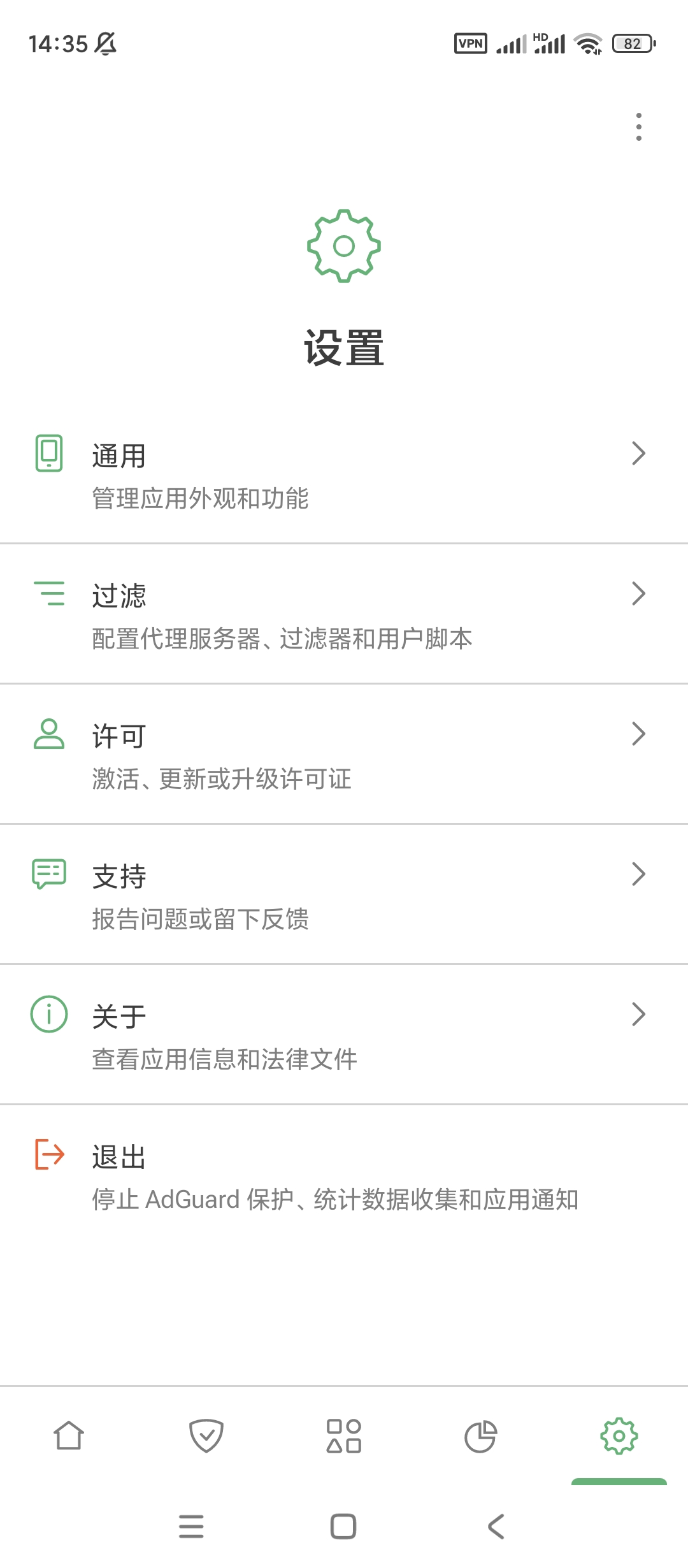This screenshot has height=1568, width=688.
Task: Switch to the home tab
Action: point(69,1435)
